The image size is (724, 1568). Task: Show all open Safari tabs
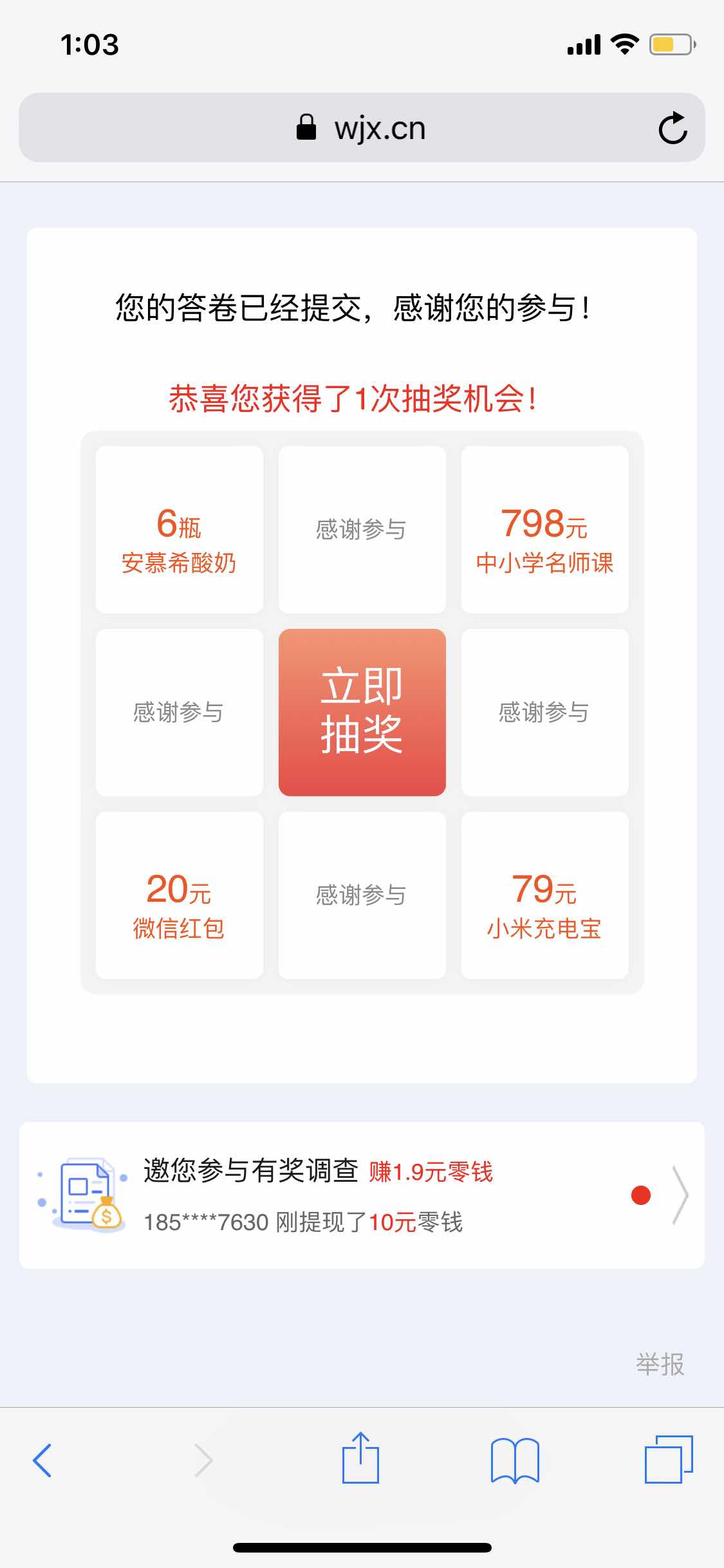(669, 1459)
